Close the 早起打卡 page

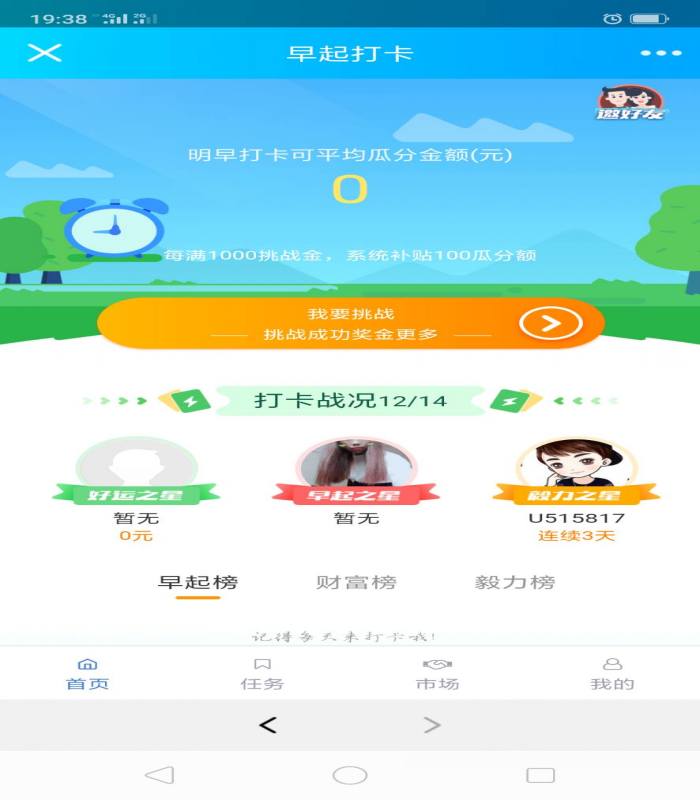44,53
